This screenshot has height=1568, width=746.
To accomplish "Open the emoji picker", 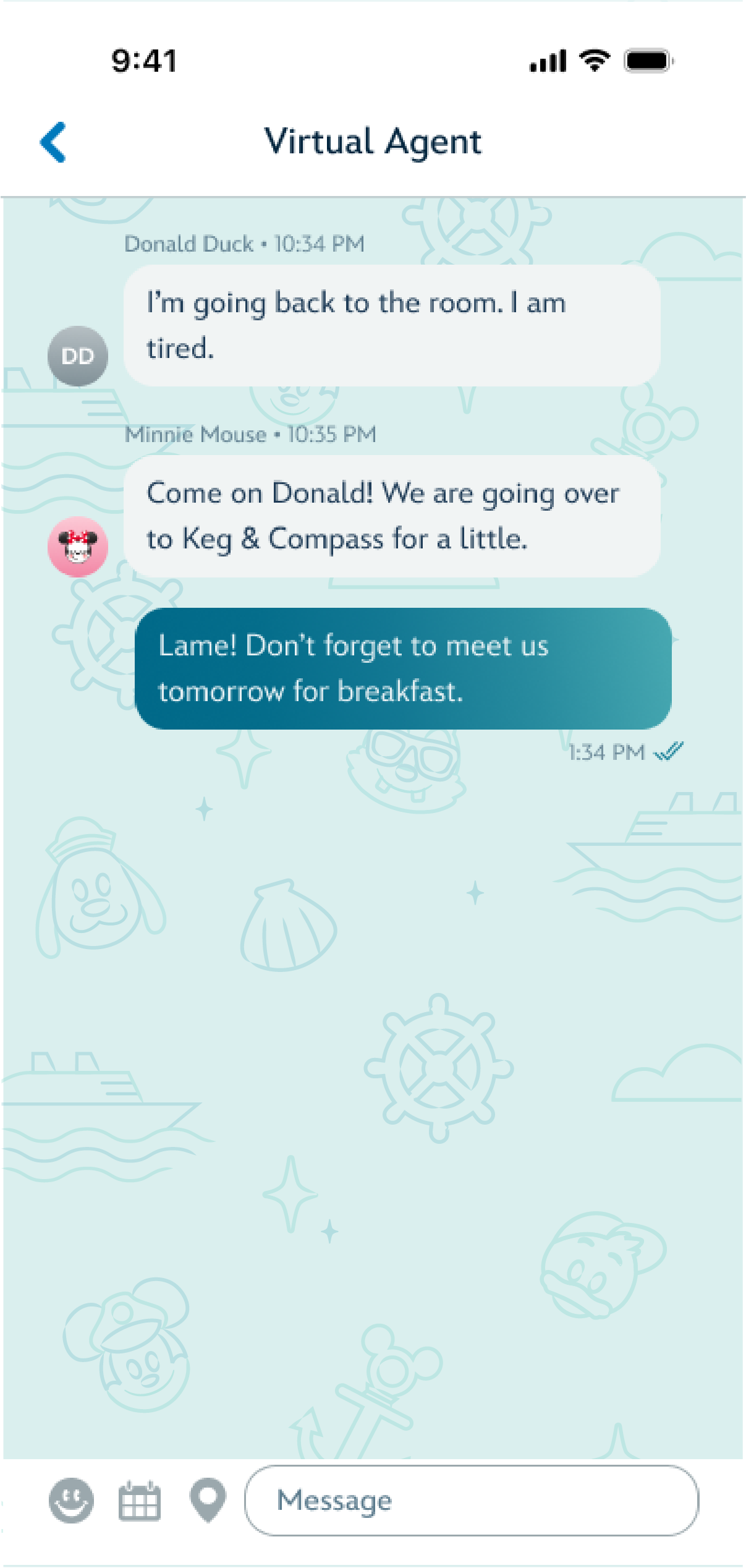I will (x=71, y=1499).
